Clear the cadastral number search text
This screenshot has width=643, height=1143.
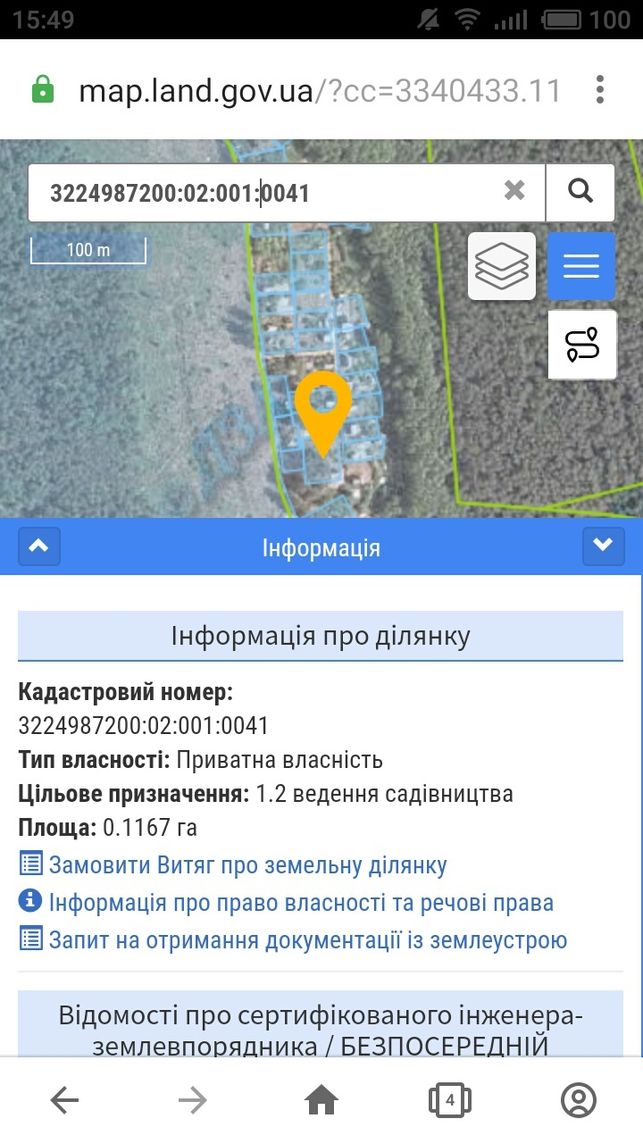coord(515,191)
